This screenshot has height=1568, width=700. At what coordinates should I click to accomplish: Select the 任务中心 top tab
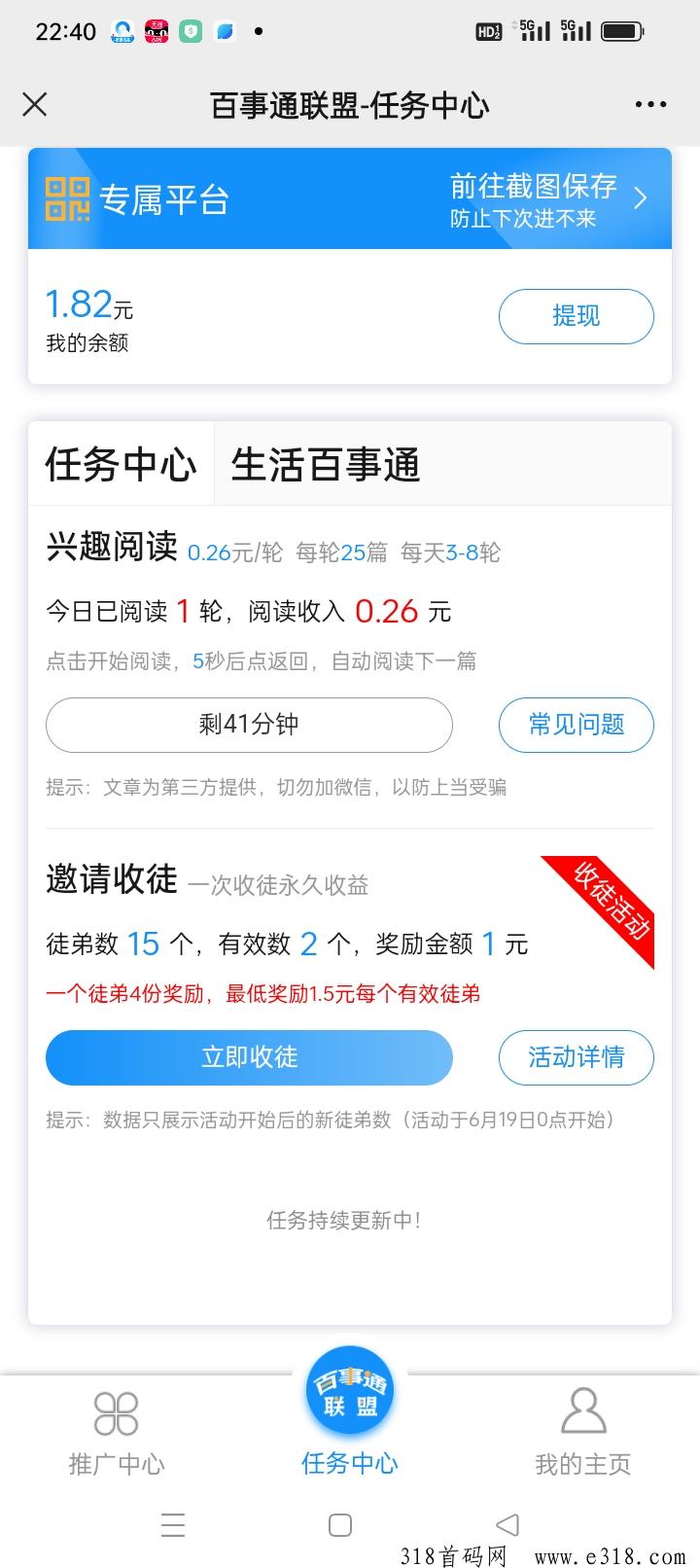(x=121, y=464)
